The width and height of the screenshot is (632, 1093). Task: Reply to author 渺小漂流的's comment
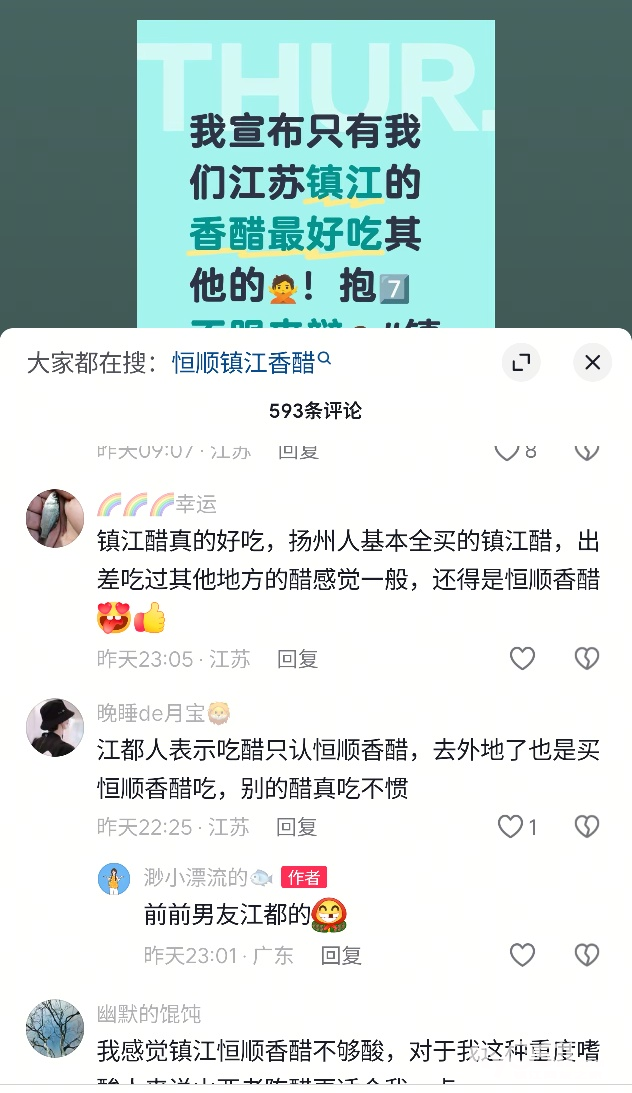click(x=341, y=955)
